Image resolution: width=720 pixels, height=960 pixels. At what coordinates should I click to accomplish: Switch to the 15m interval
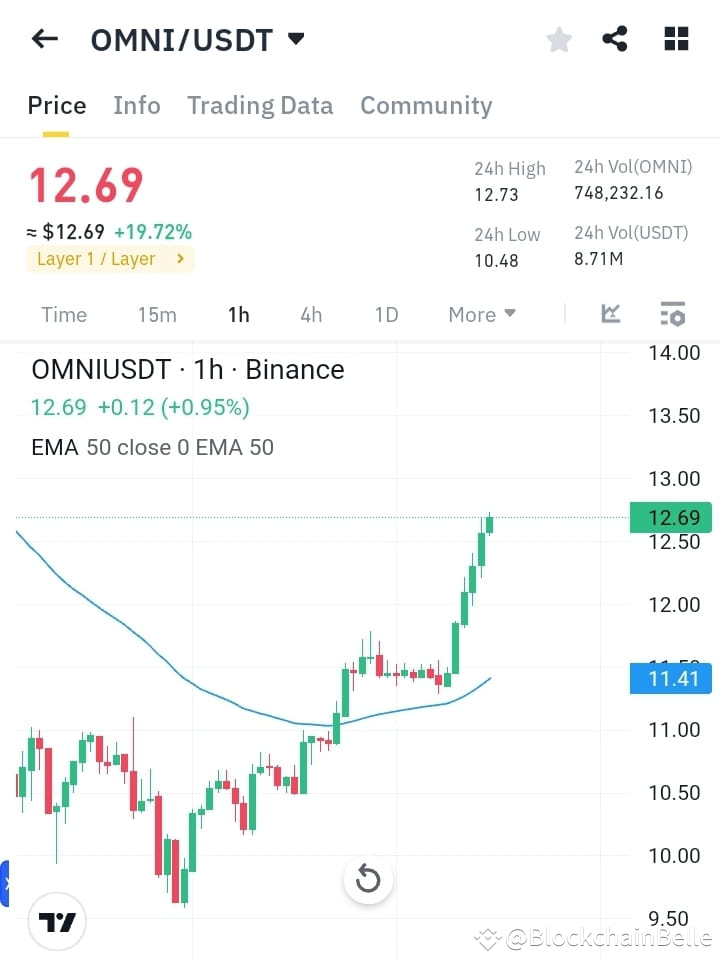tap(157, 314)
